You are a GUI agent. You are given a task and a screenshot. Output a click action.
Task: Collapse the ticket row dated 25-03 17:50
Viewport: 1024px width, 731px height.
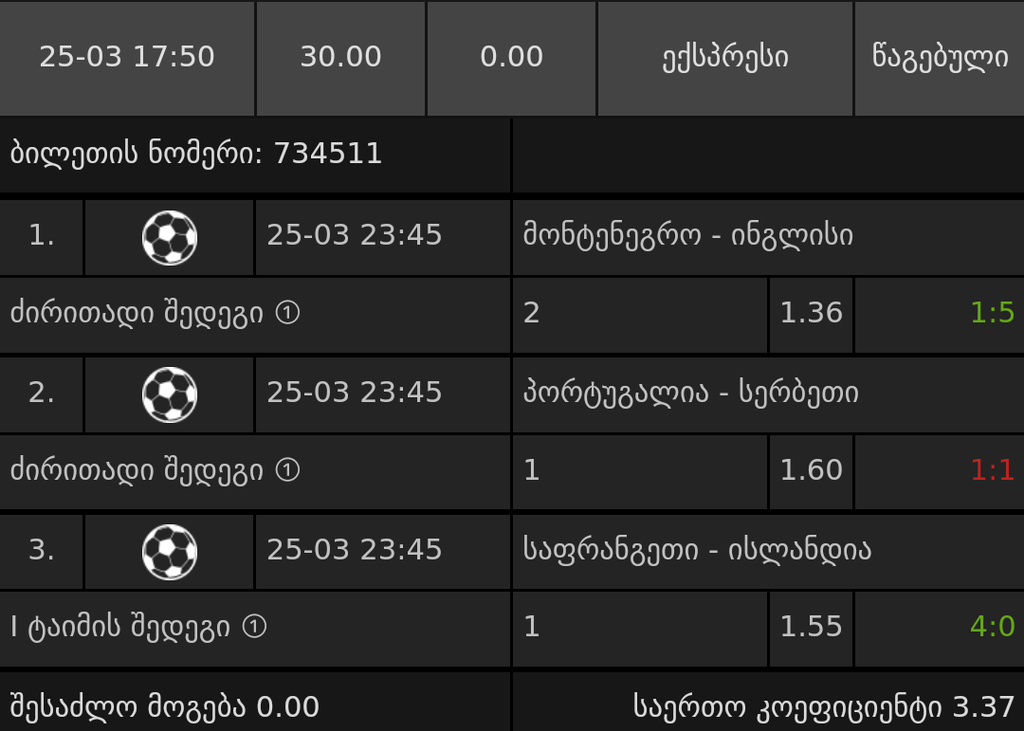[127, 57]
